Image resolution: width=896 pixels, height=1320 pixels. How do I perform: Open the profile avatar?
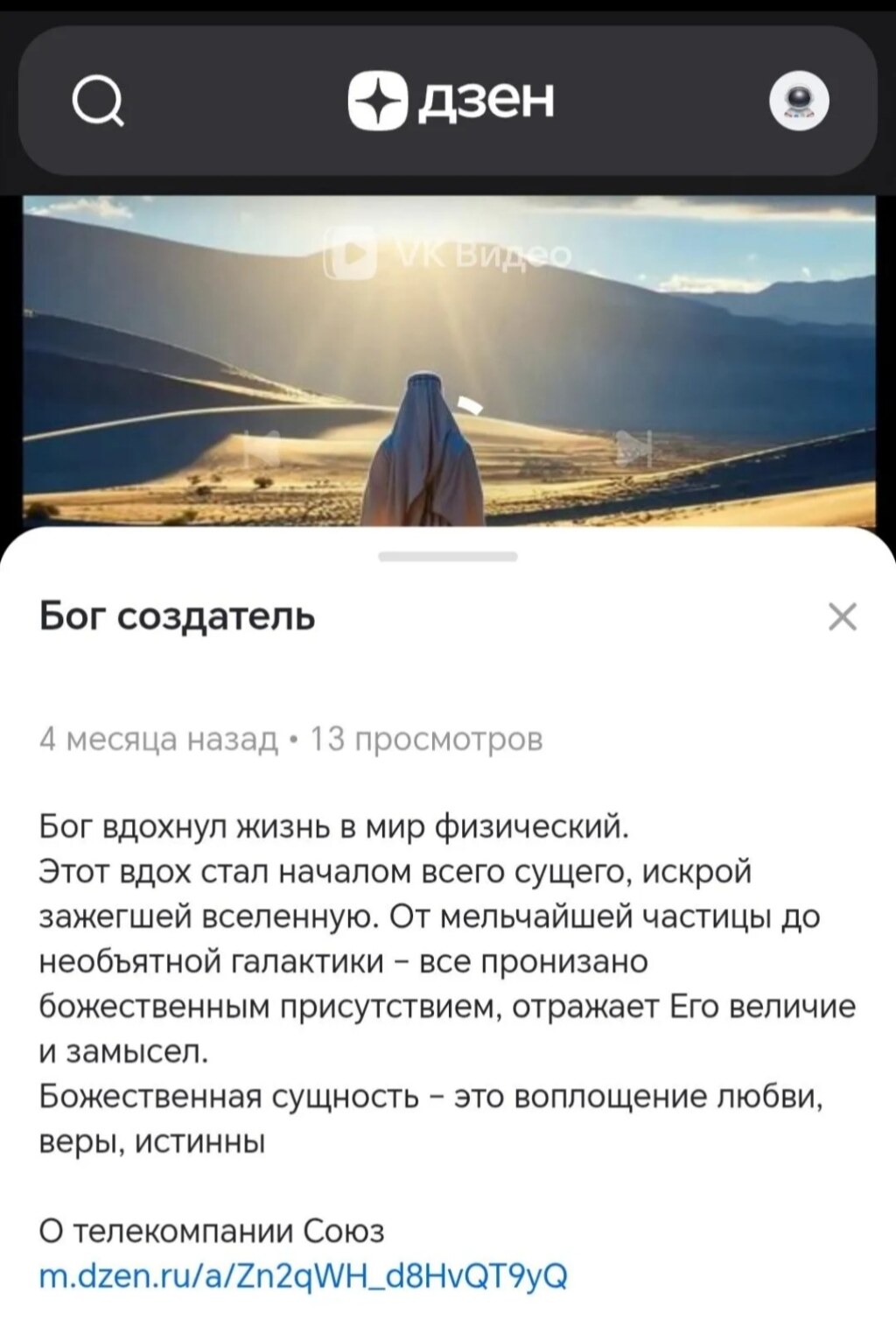tap(799, 102)
